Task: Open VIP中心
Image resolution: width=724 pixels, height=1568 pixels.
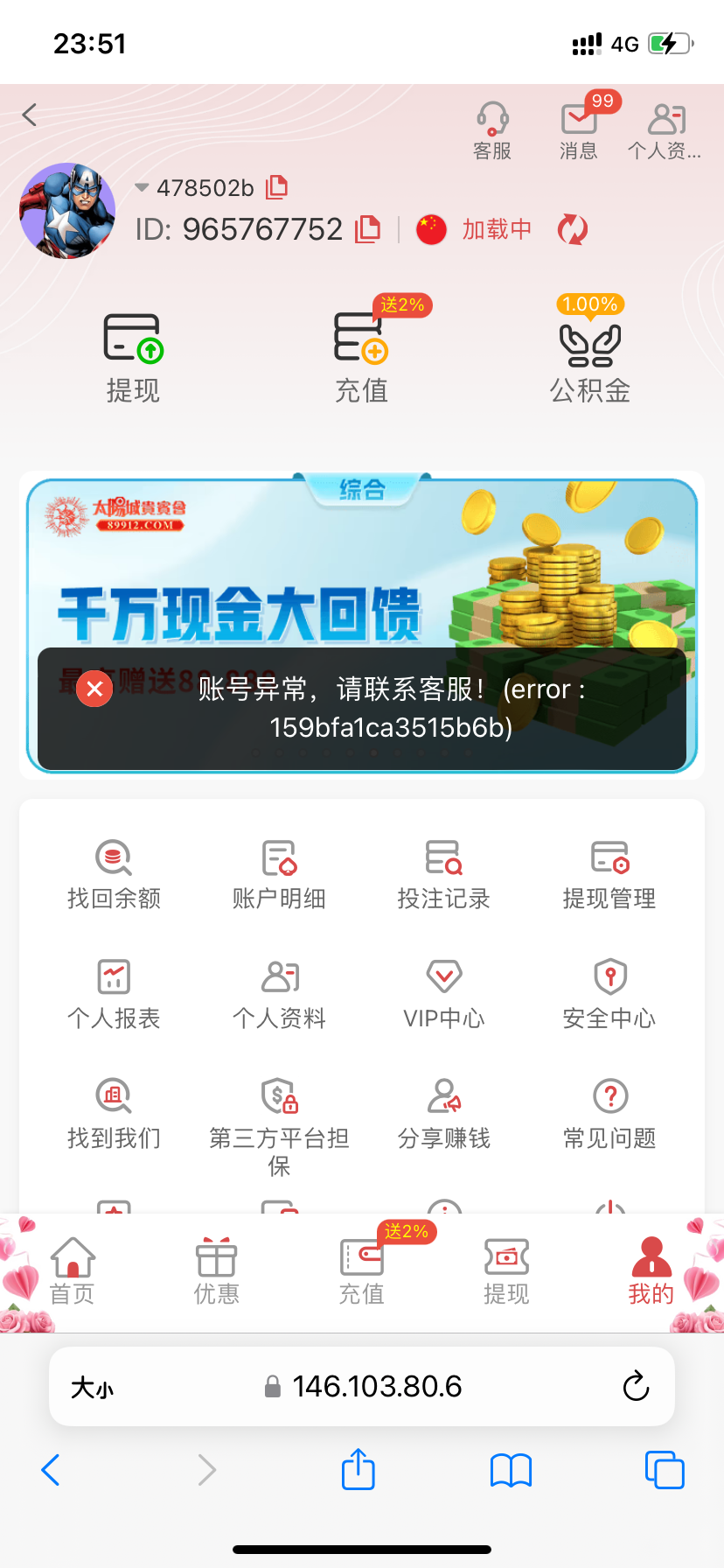Action: (443, 994)
